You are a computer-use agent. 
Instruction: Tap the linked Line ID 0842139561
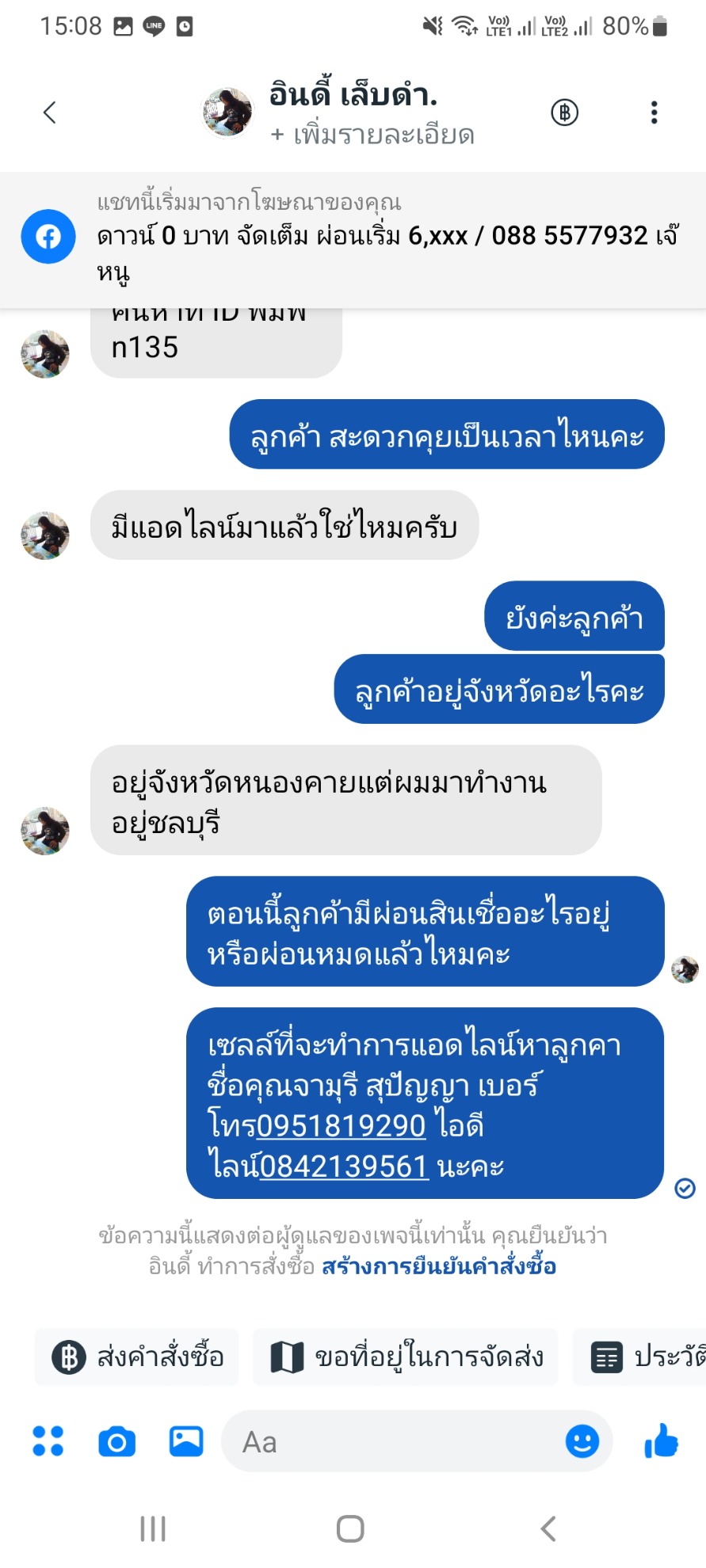[344, 1166]
